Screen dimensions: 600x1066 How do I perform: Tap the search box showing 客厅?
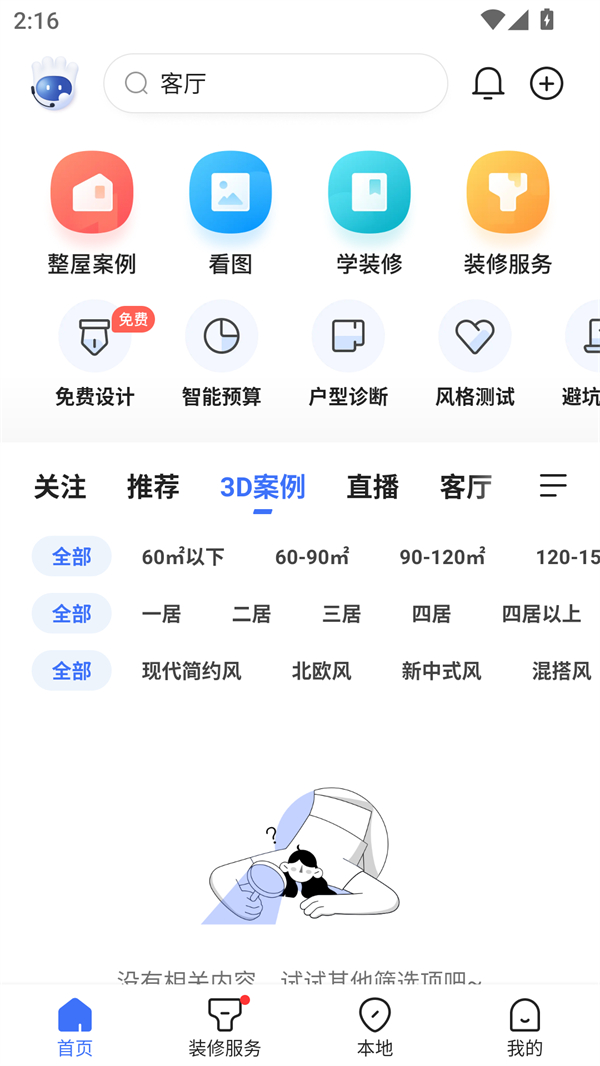pyautogui.click(x=276, y=84)
